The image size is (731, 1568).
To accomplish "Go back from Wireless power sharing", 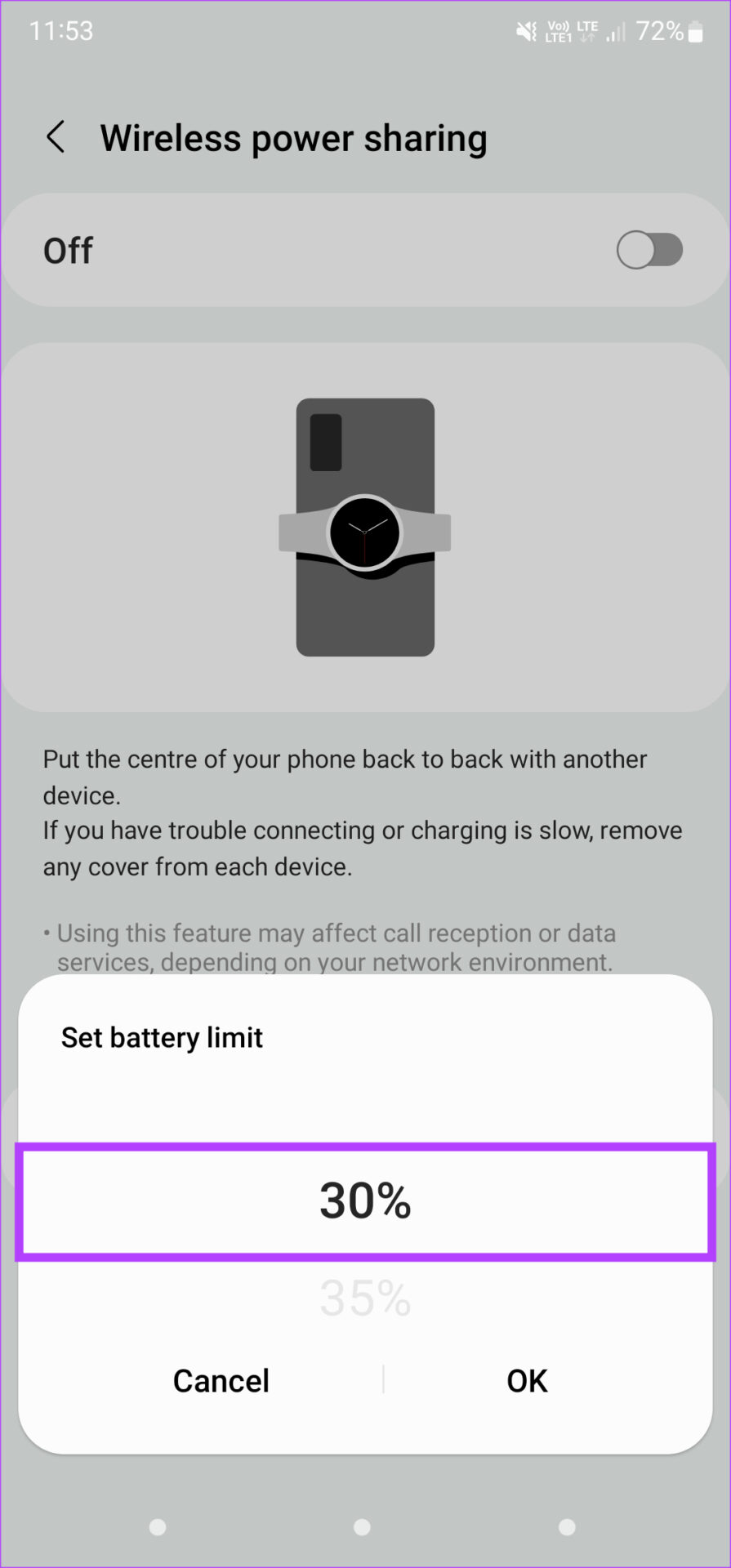I will pyautogui.click(x=56, y=137).
